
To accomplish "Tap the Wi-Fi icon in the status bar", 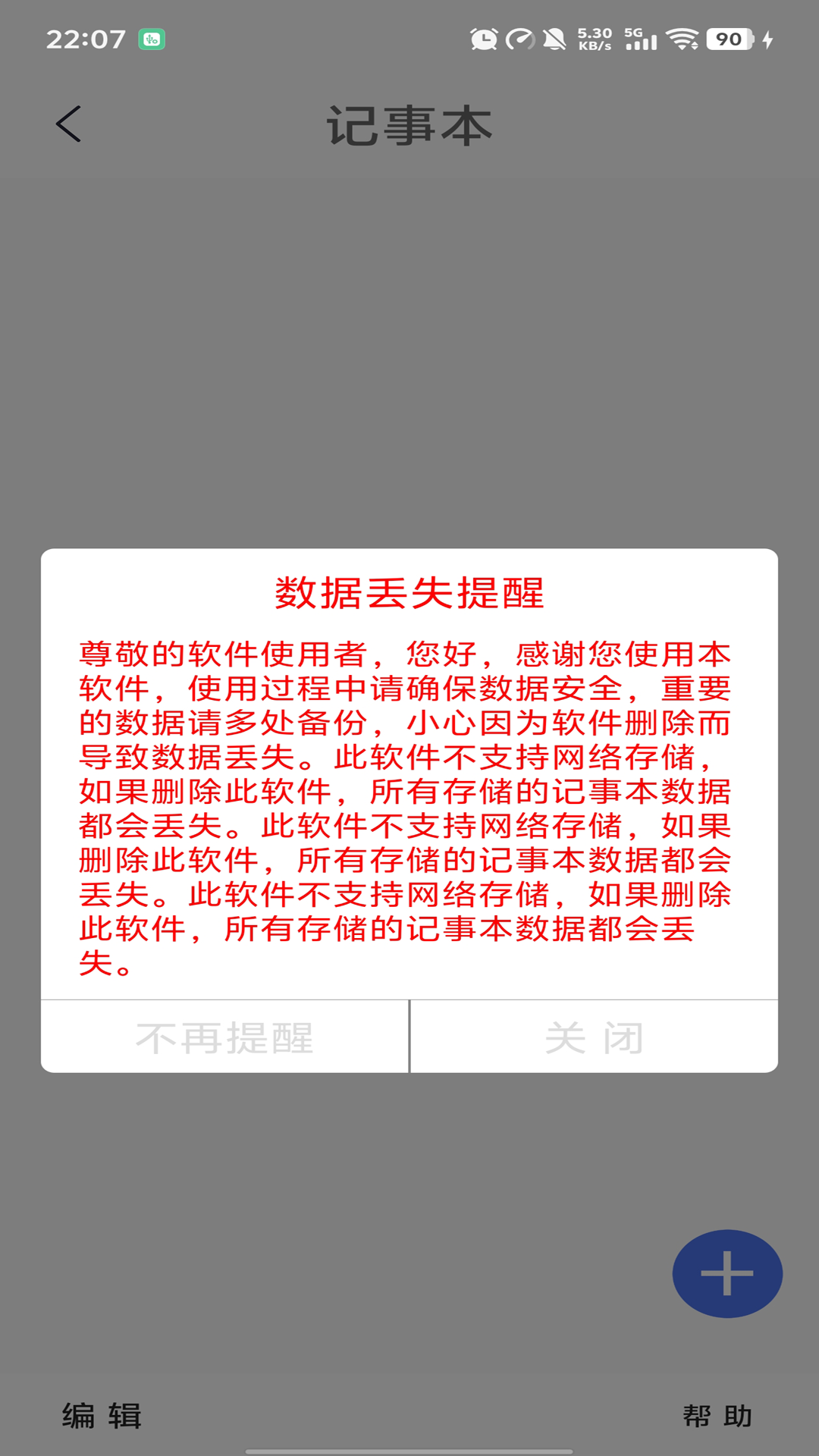I will point(682,38).
